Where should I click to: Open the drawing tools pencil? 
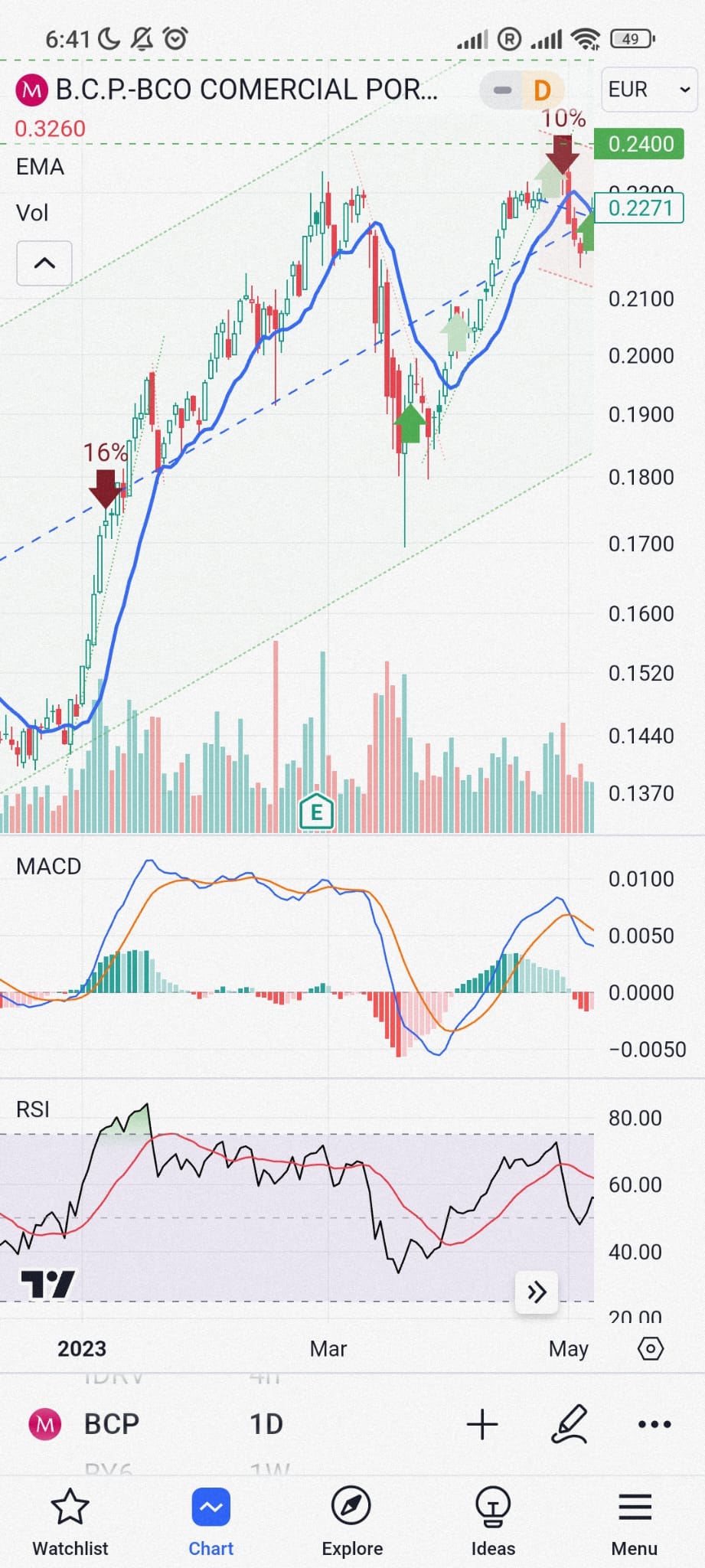(x=570, y=1424)
